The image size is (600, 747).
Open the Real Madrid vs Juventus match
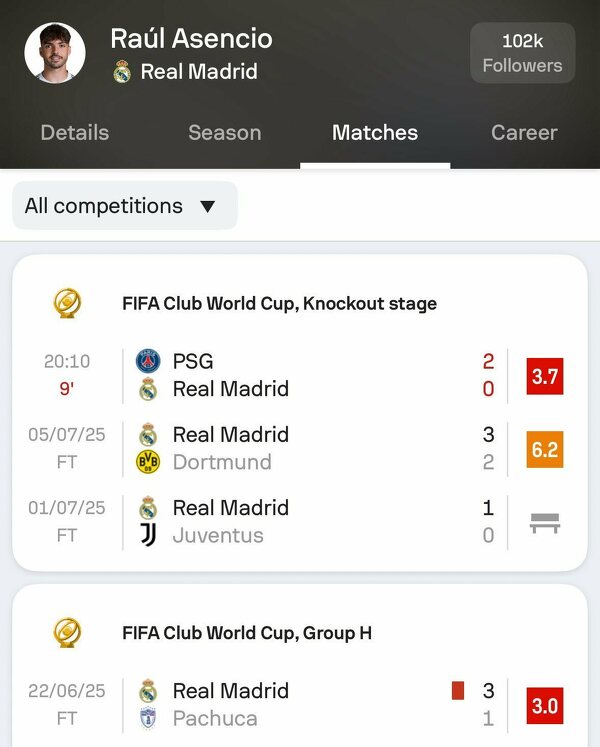pyautogui.click(x=300, y=521)
